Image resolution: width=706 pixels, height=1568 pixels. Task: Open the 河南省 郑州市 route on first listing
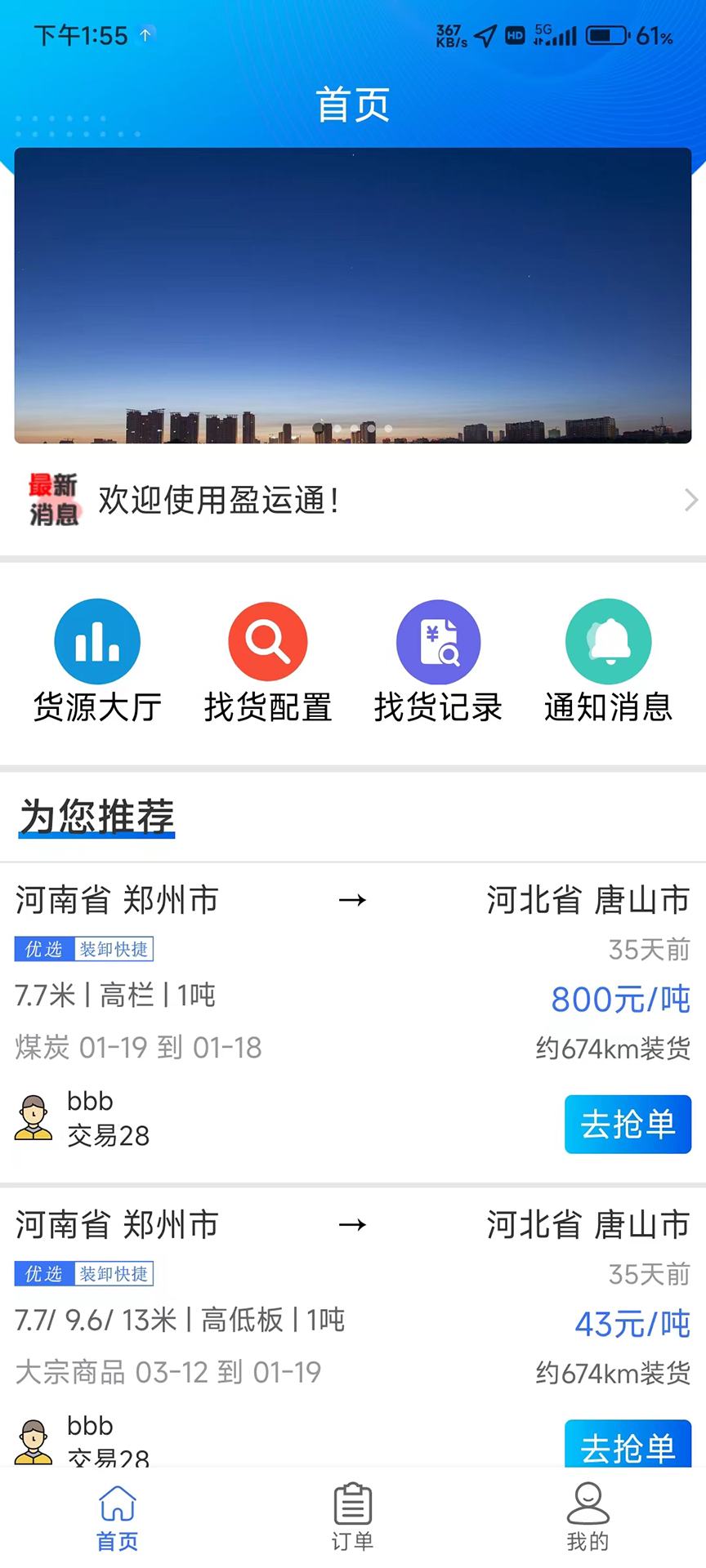point(116,900)
